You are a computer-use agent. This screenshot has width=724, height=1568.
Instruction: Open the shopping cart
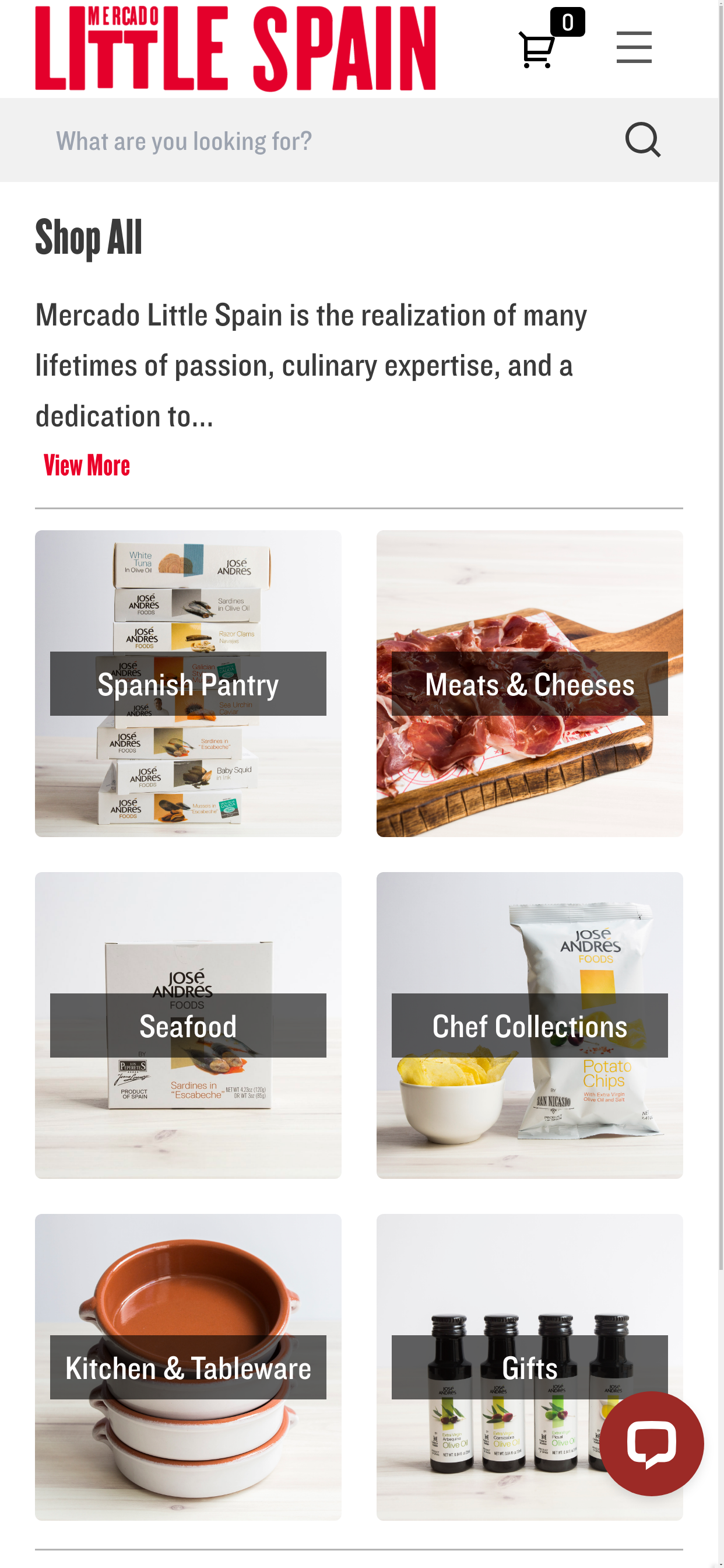(537, 48)
